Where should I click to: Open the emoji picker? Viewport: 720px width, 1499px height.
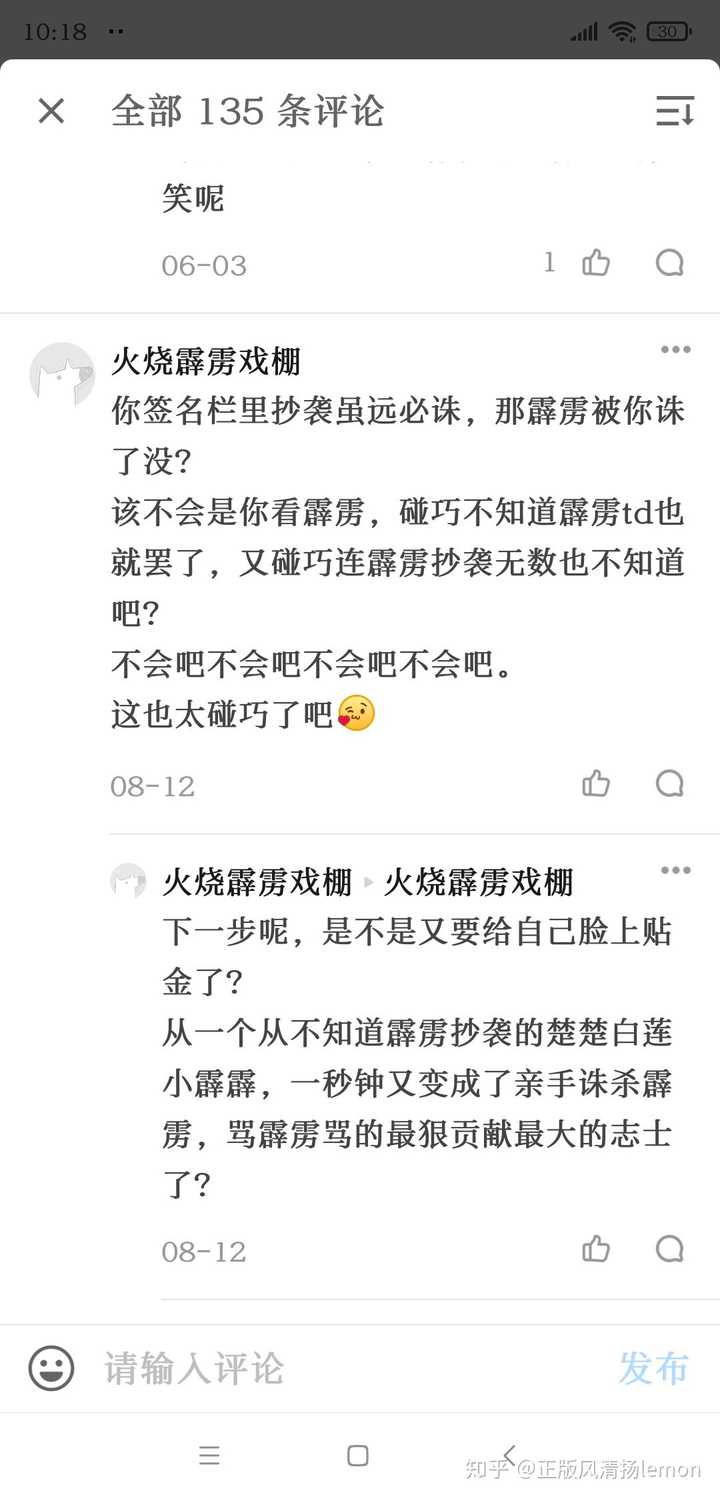(x=51, y=1368)
